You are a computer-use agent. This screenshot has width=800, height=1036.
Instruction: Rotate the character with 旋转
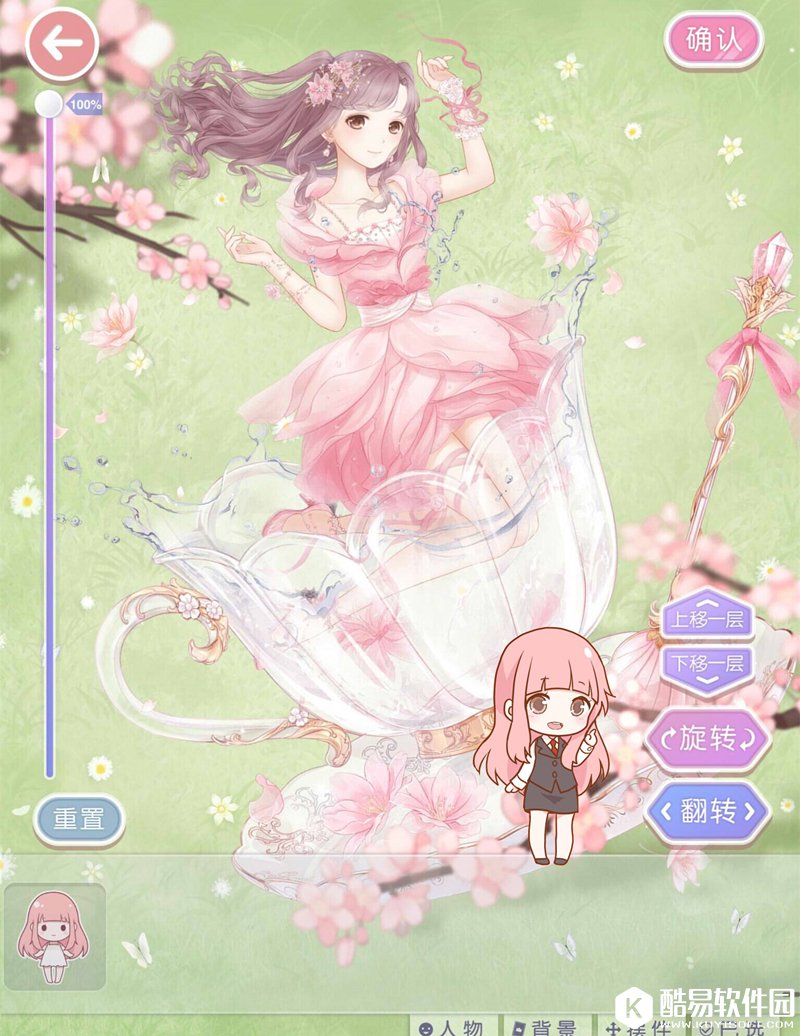pos(708,740)
